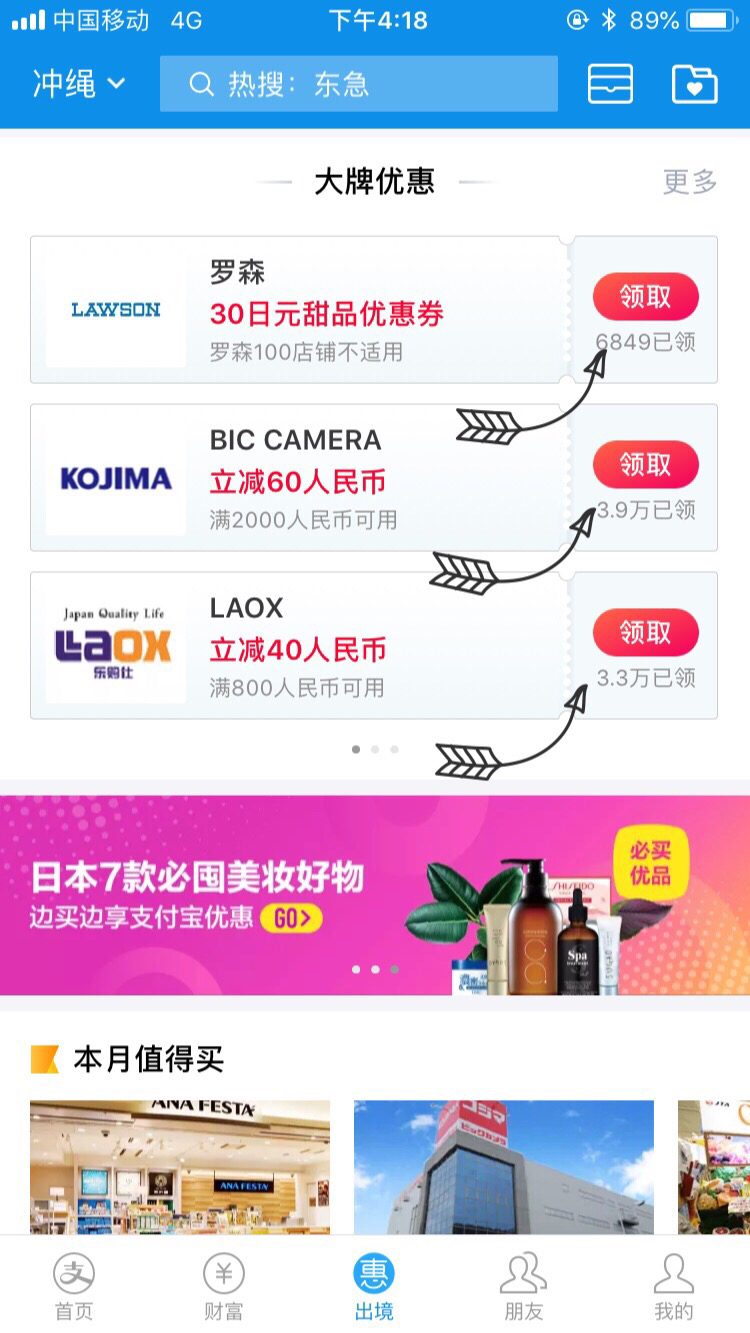
Task: Open the saved coupons folder icon
Action: click(x=695, y=84)
